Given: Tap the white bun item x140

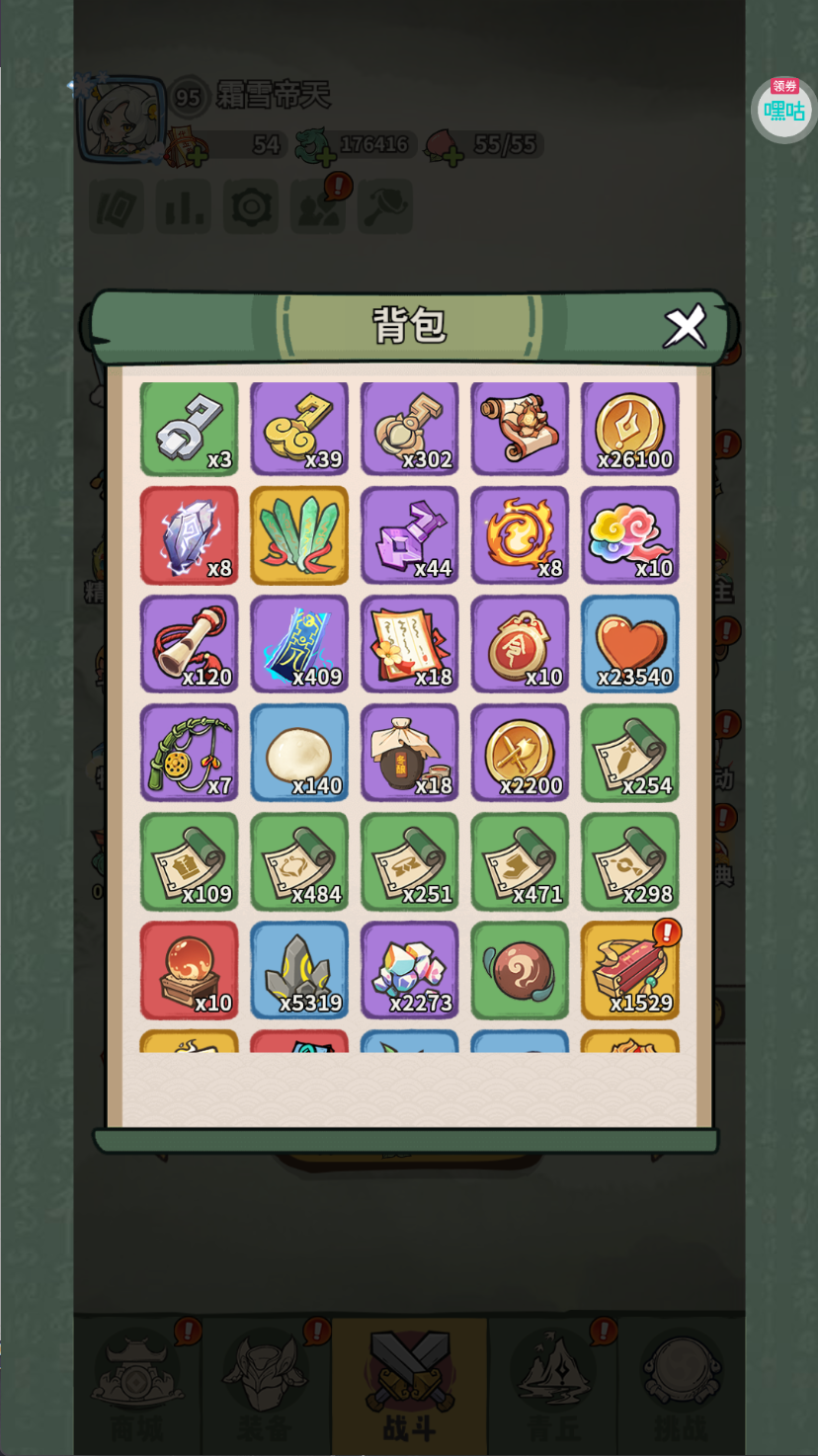Looking at the screenshot, I should pos(299,753).
